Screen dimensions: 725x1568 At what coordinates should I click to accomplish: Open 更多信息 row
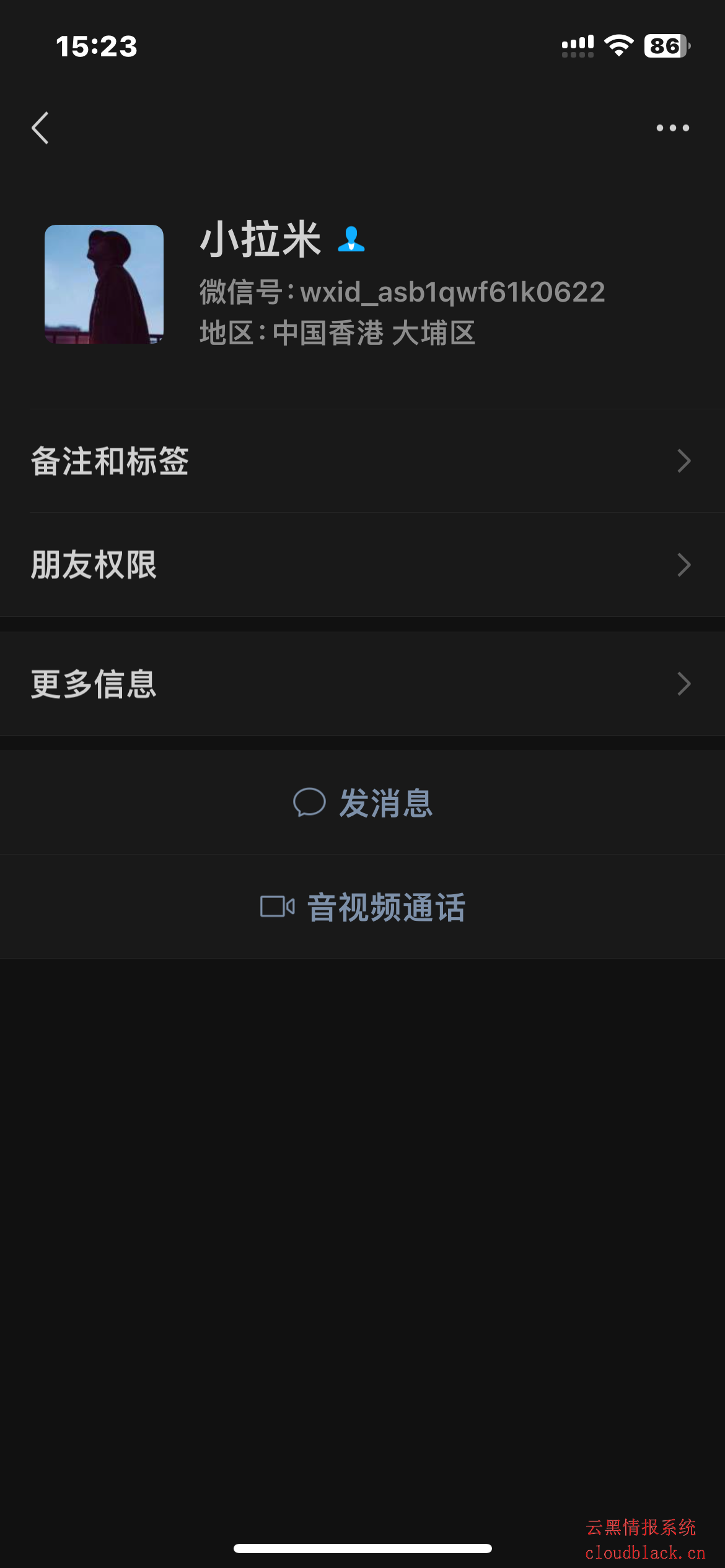[362, 684]
